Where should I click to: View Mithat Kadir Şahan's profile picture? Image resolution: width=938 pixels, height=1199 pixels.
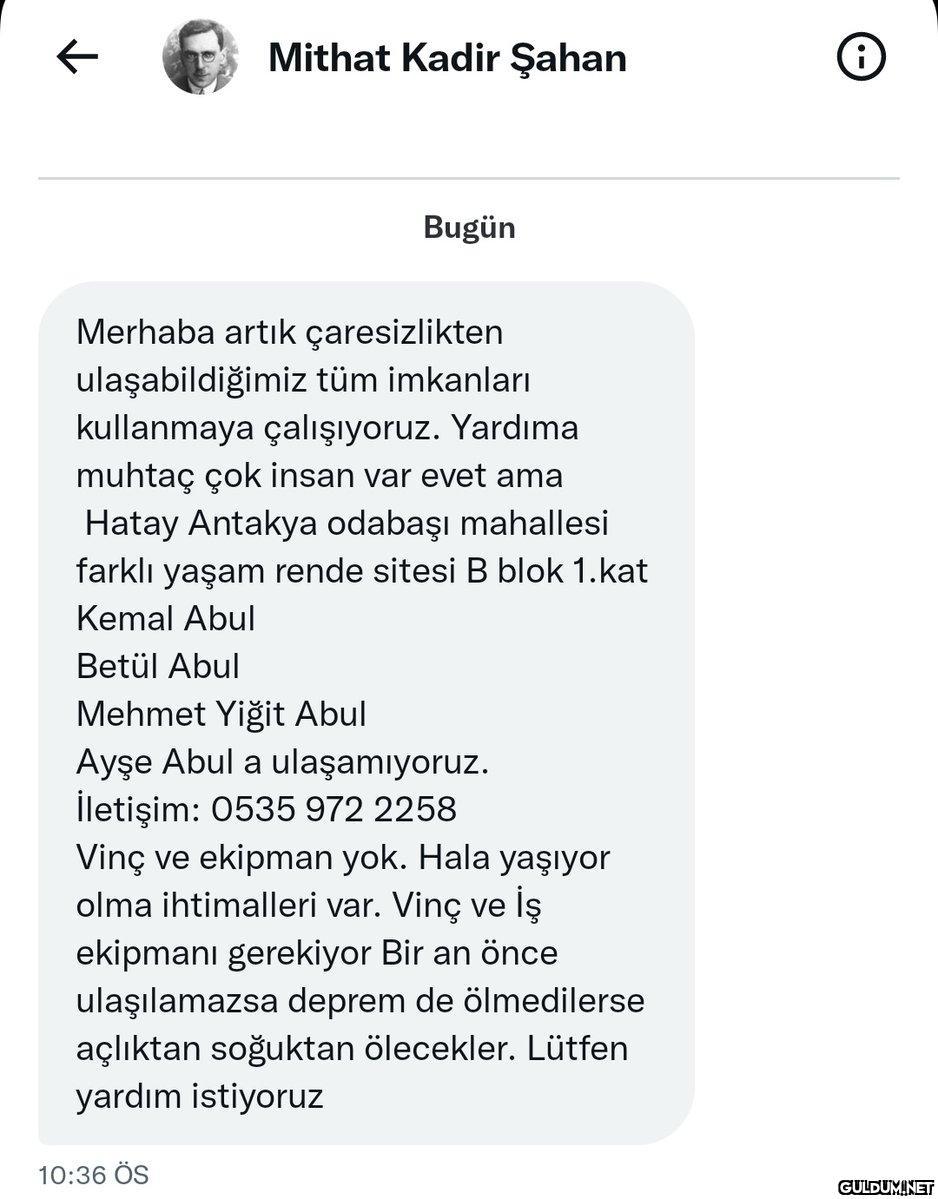(x=200, y=58)
